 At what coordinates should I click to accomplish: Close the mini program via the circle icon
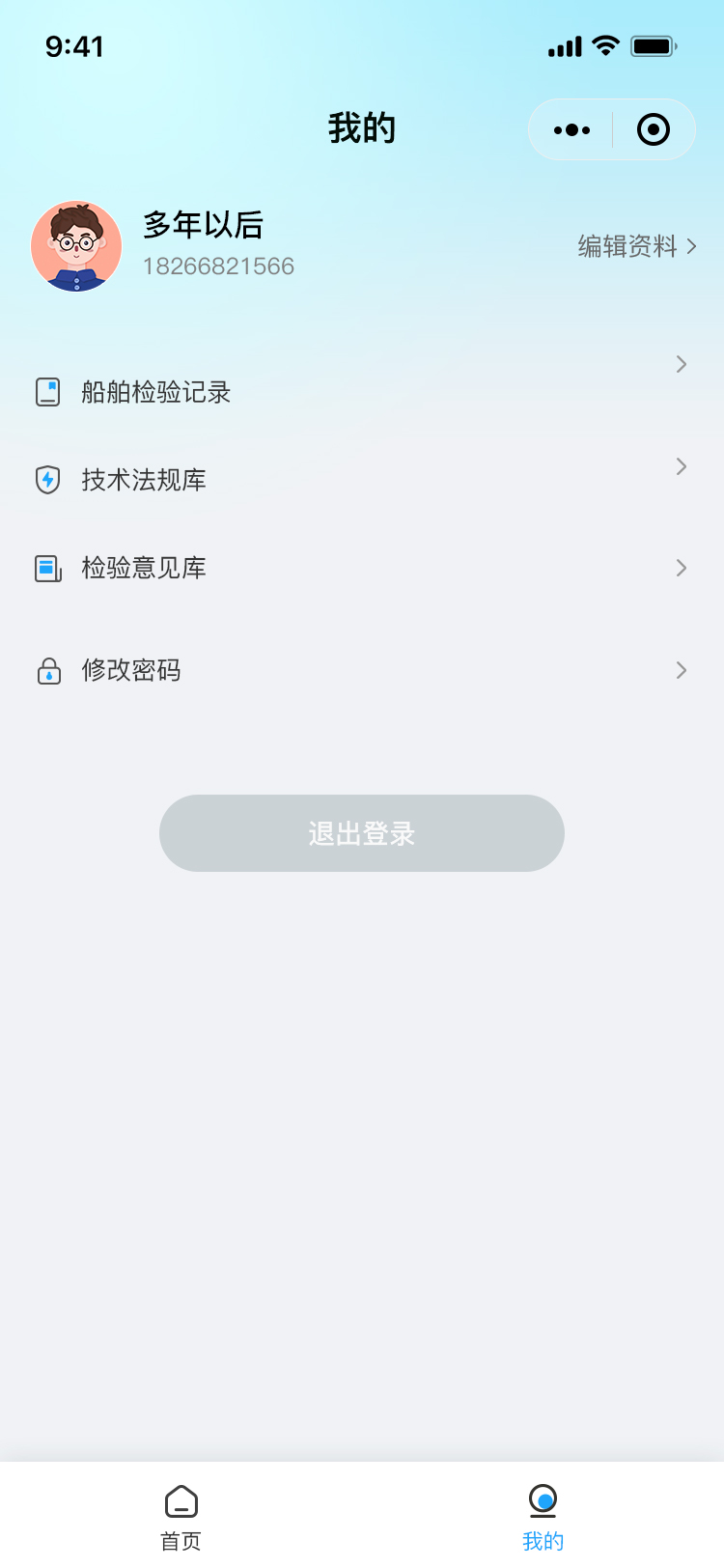tap(654, 129)
